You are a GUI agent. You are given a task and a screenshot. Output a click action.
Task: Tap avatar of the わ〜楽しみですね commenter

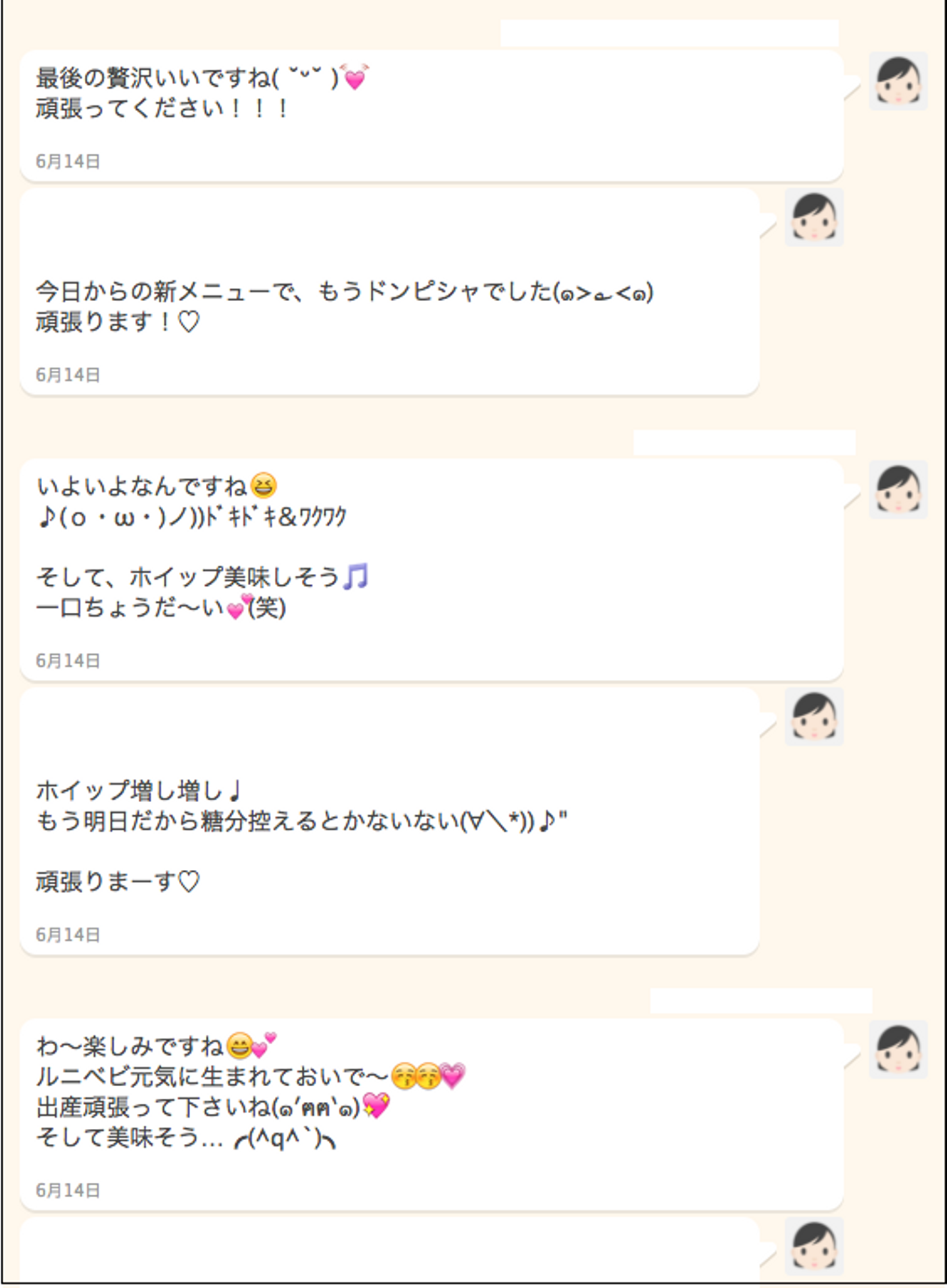click(898, 1049)
